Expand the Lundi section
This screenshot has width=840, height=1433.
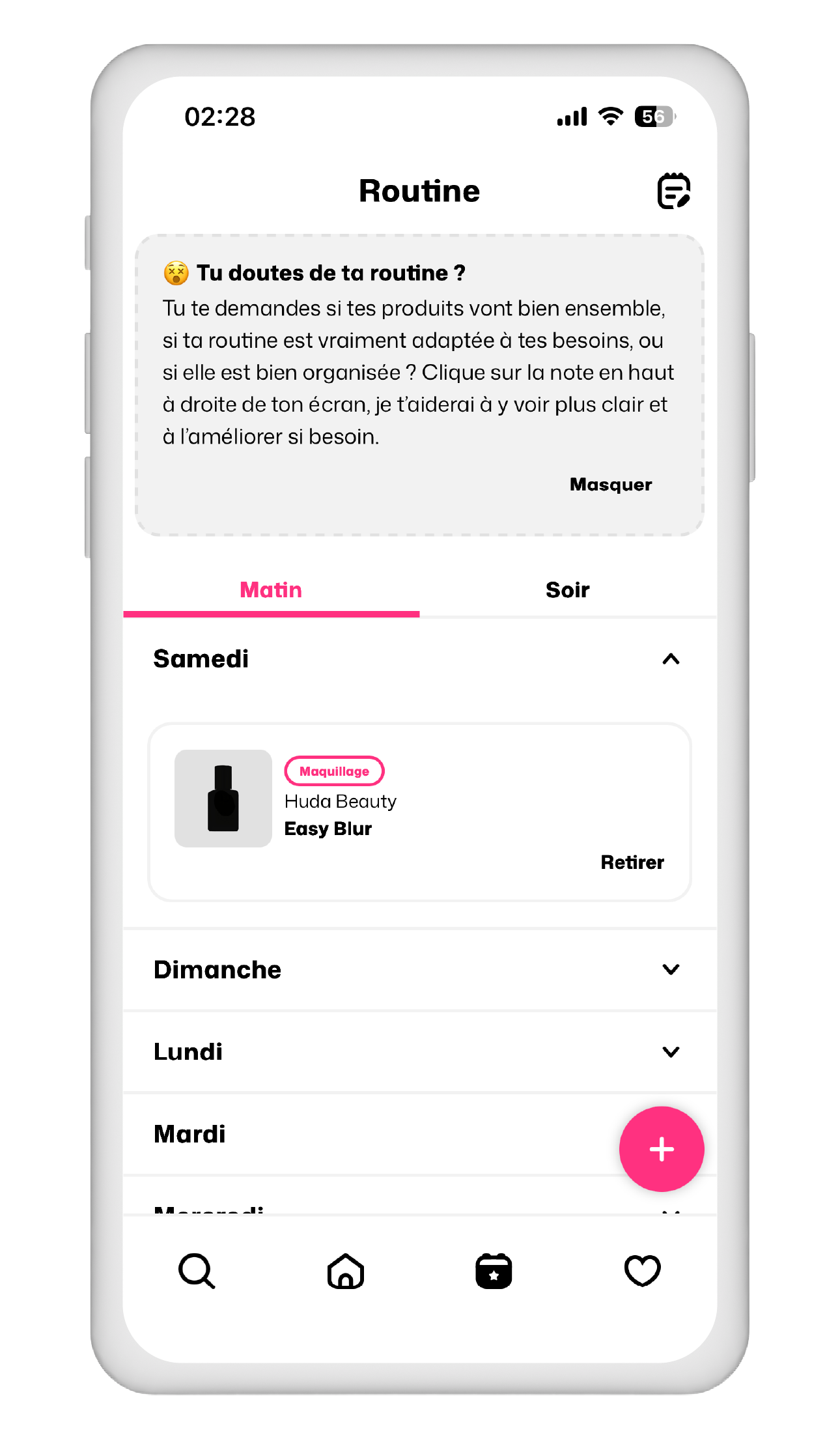670,1052
